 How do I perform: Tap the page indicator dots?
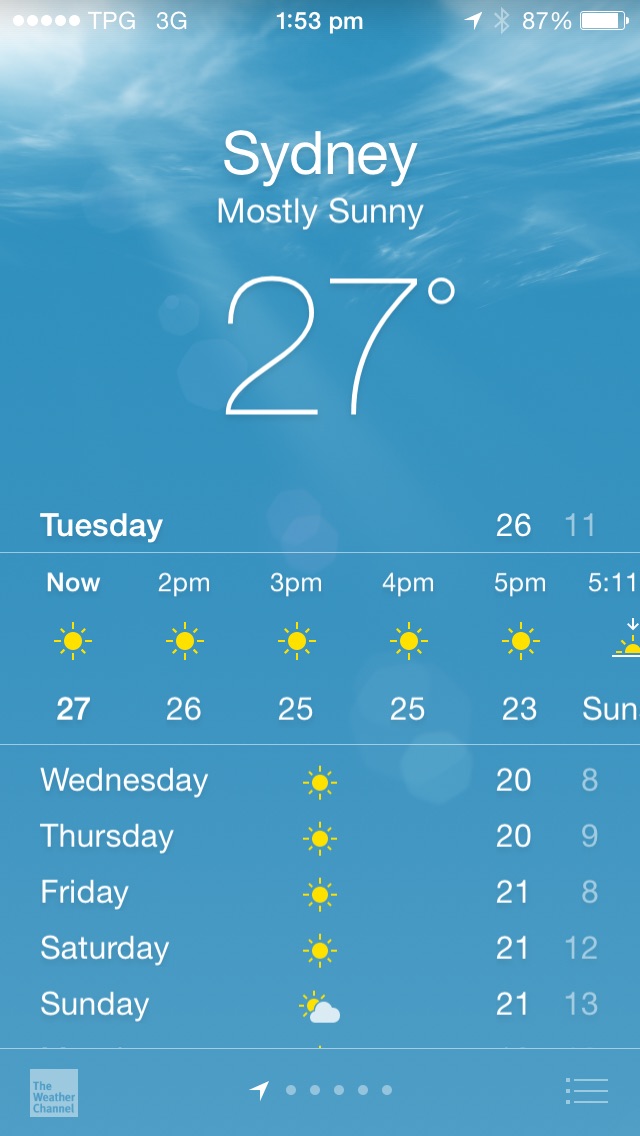[x=321, y=1090]
